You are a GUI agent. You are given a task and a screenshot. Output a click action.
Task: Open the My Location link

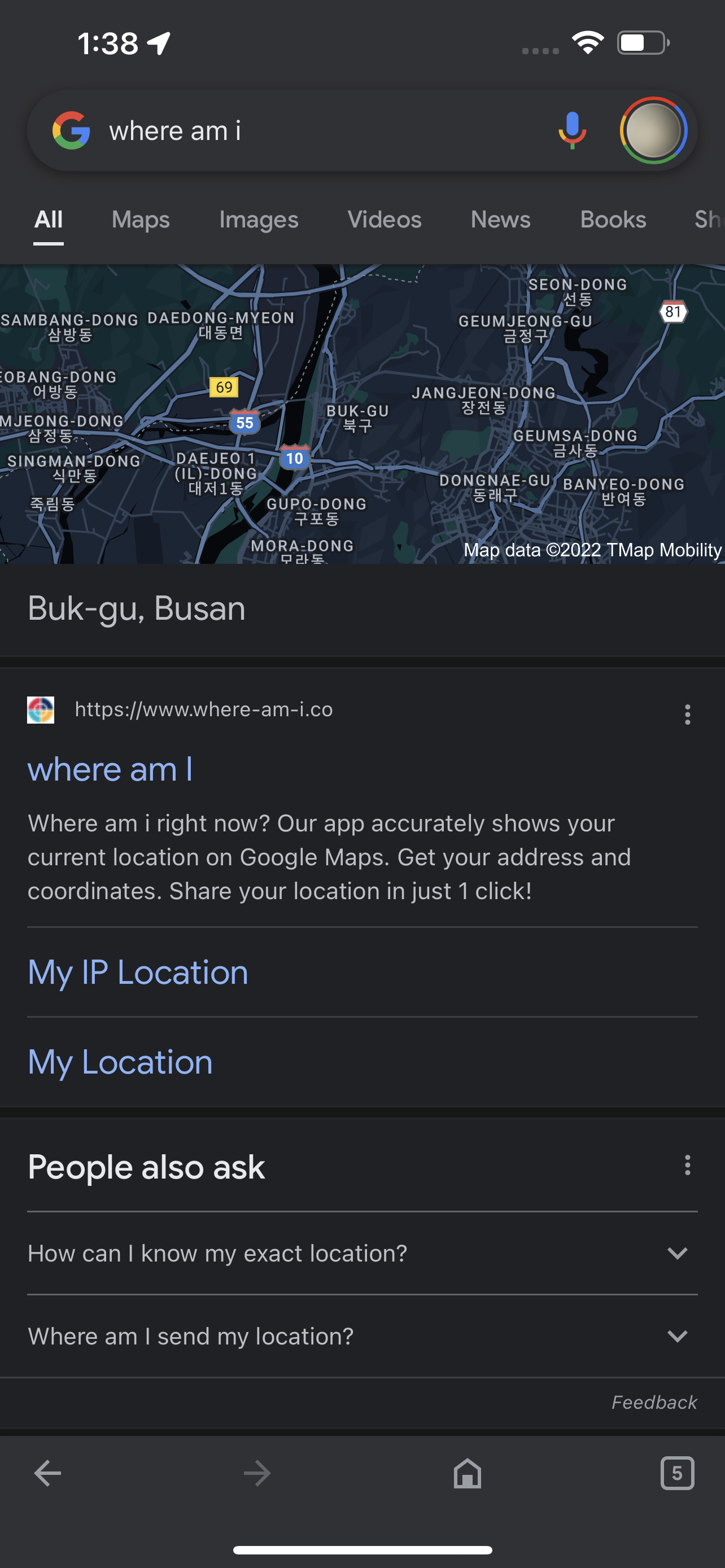120,1062
